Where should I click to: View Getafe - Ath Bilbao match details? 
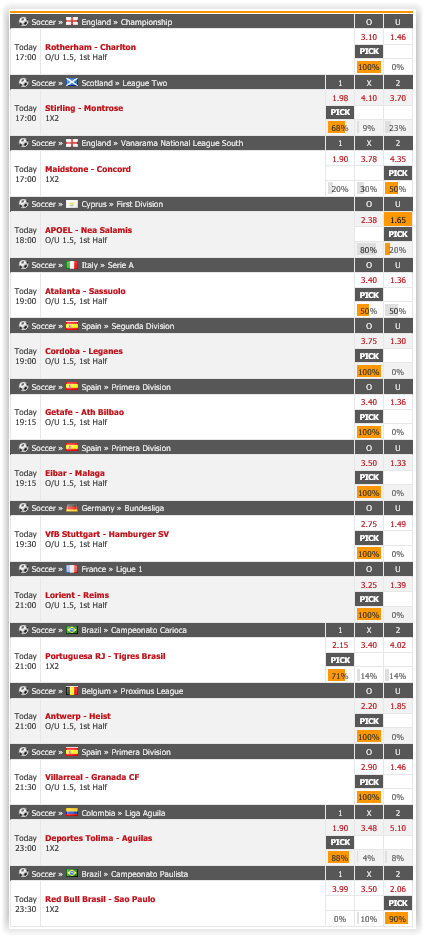(x=84, y=412)
